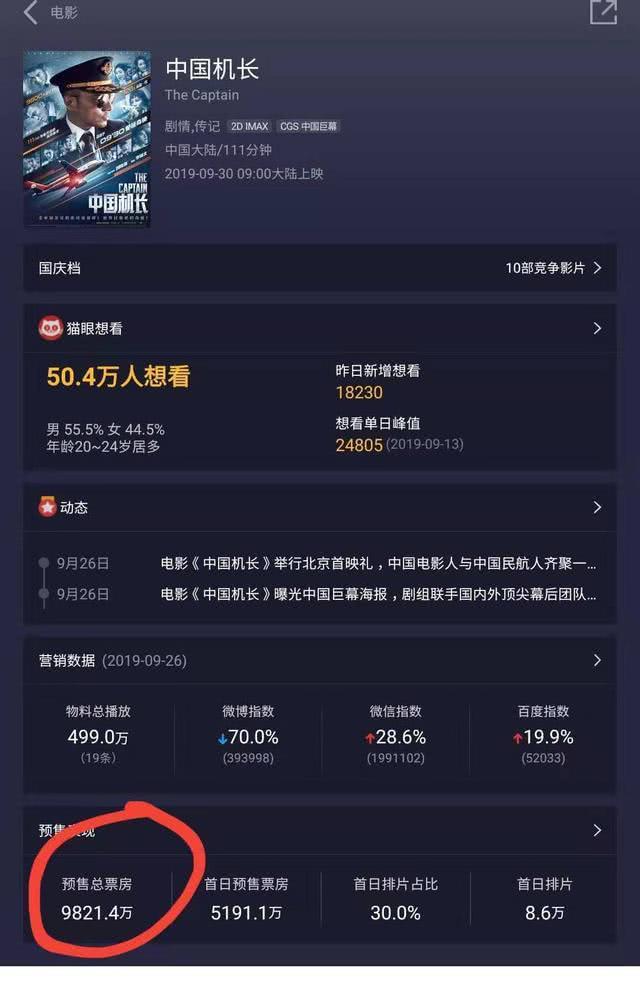
Task: Go back to 电影
Action: point(32,13)
